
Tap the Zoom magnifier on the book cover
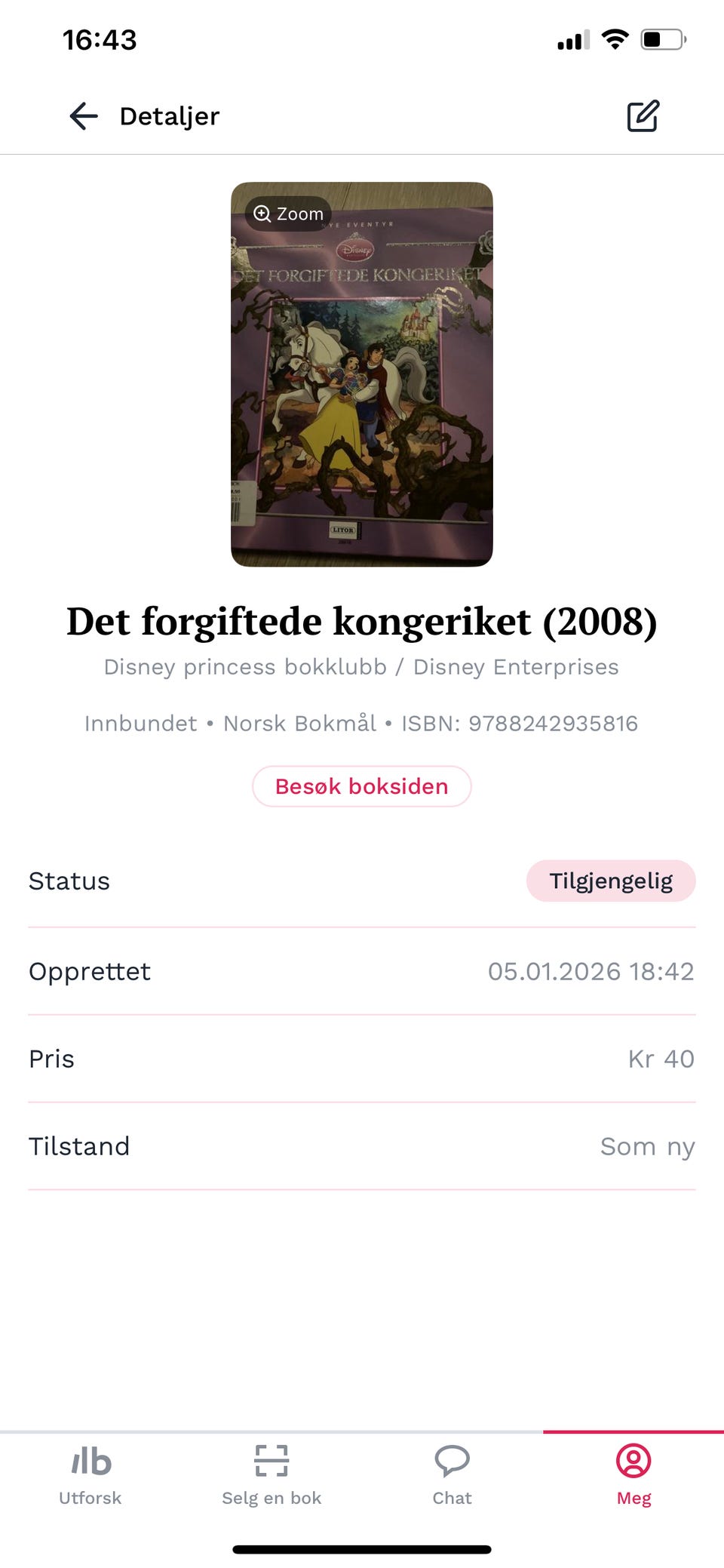pos(289,214)
